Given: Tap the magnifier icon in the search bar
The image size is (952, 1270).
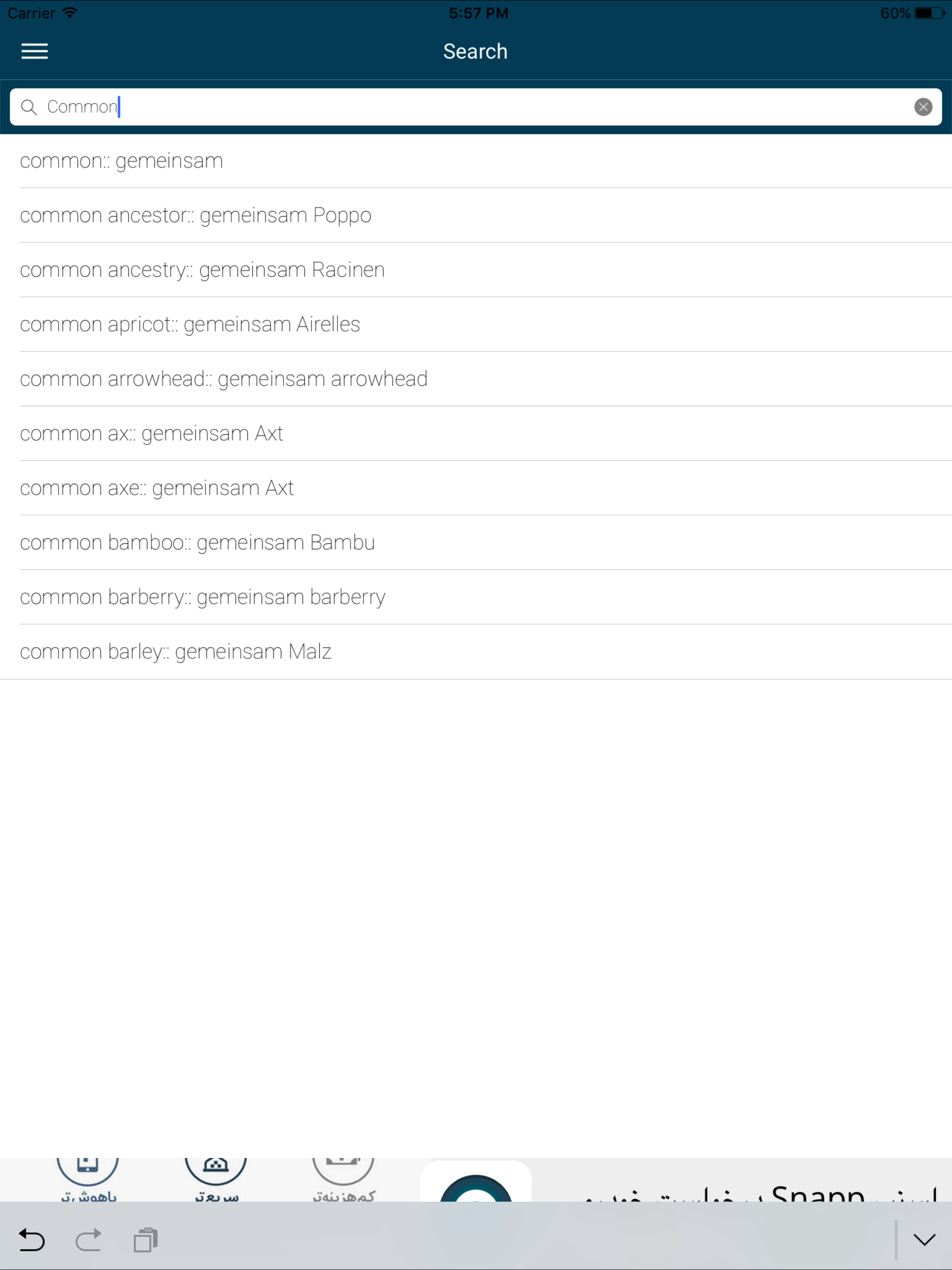Looking at the screenshot, I should tap(30, 107).
